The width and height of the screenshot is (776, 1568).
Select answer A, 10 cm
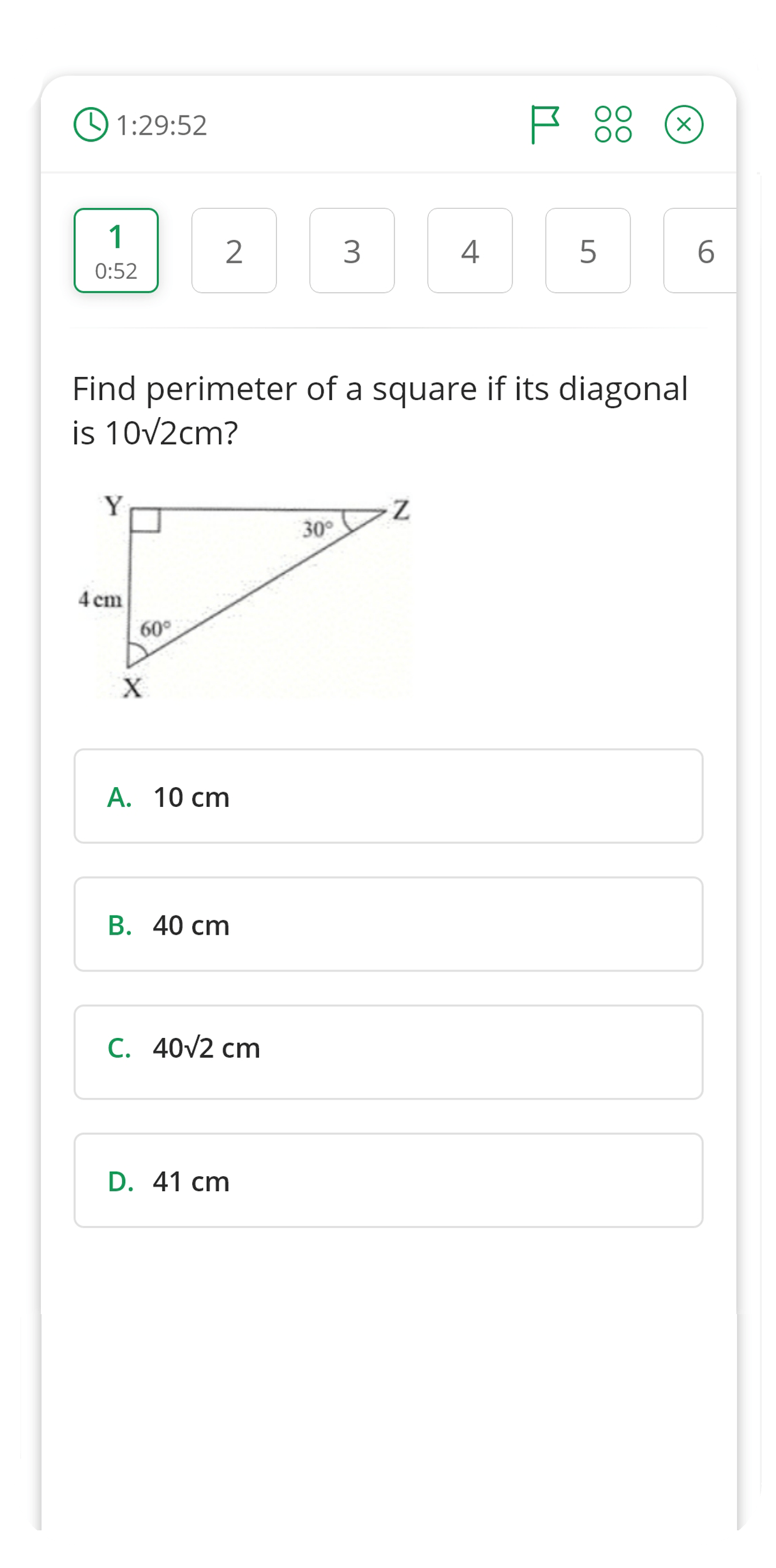388,796
